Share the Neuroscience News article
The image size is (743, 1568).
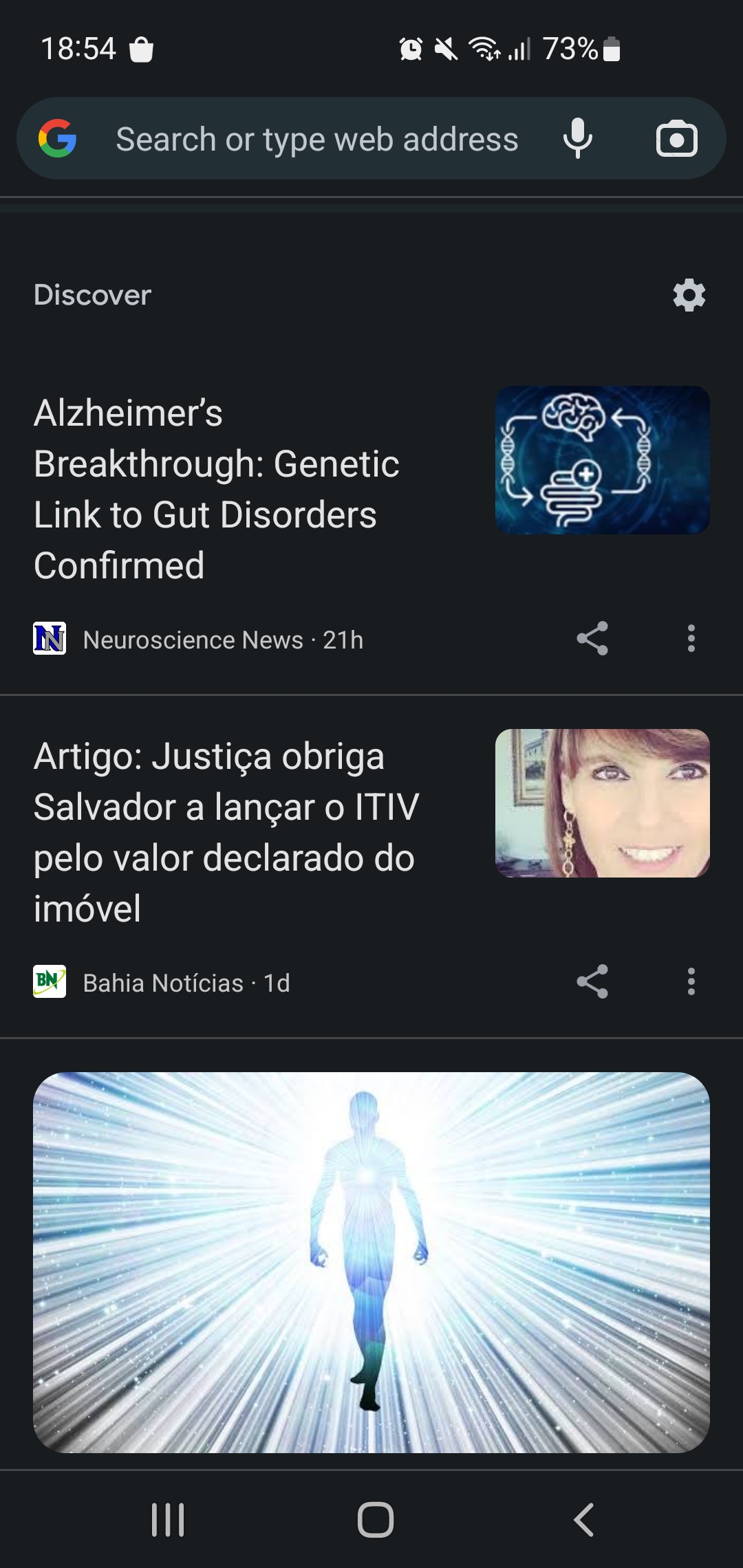click(592, 639)
